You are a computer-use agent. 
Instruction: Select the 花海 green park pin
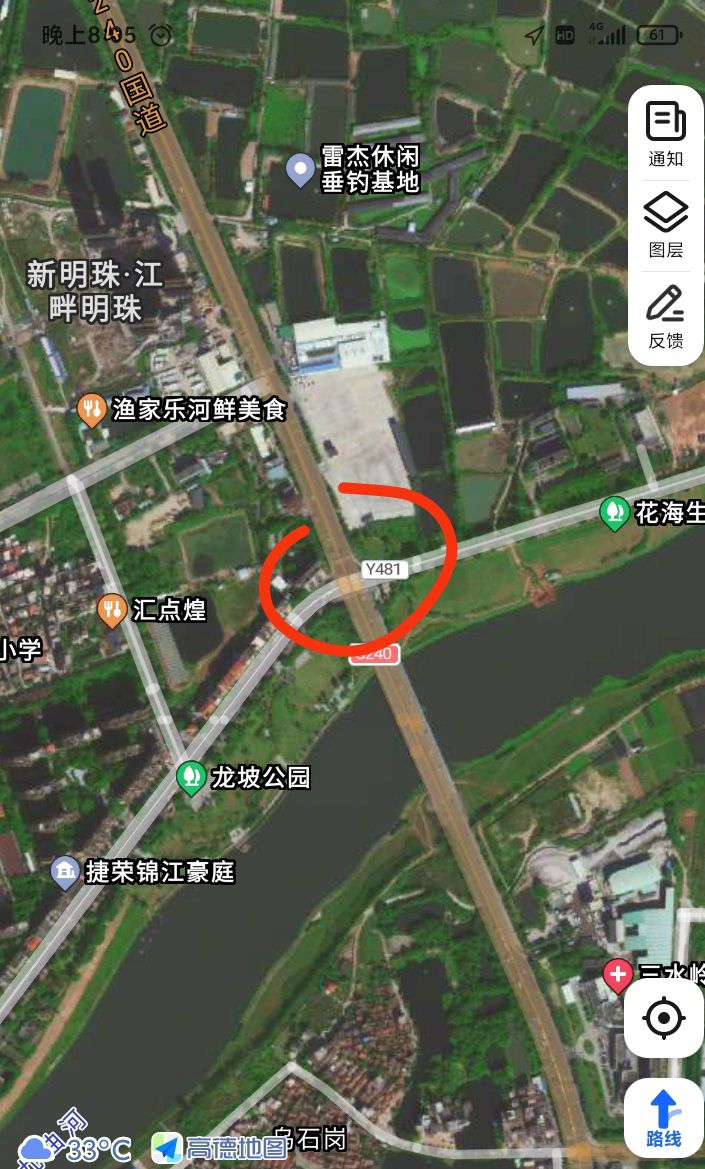pos(613,513)
